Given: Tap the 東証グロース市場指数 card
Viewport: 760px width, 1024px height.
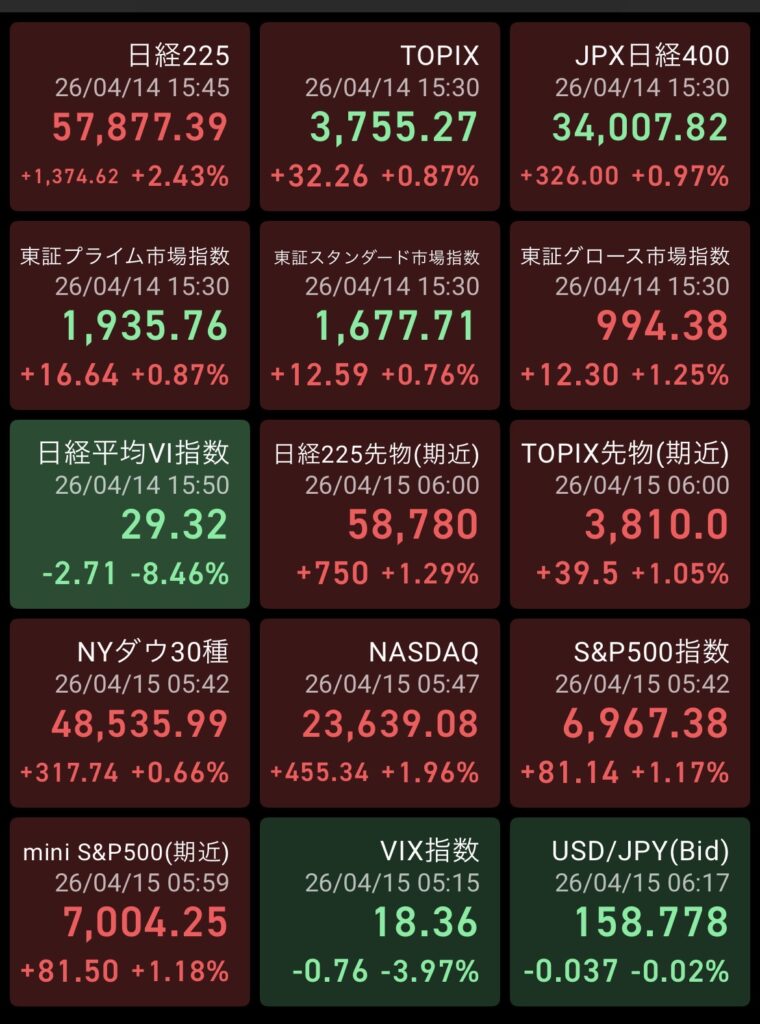Looking at the screenshot, I should [x=630, y=315].
